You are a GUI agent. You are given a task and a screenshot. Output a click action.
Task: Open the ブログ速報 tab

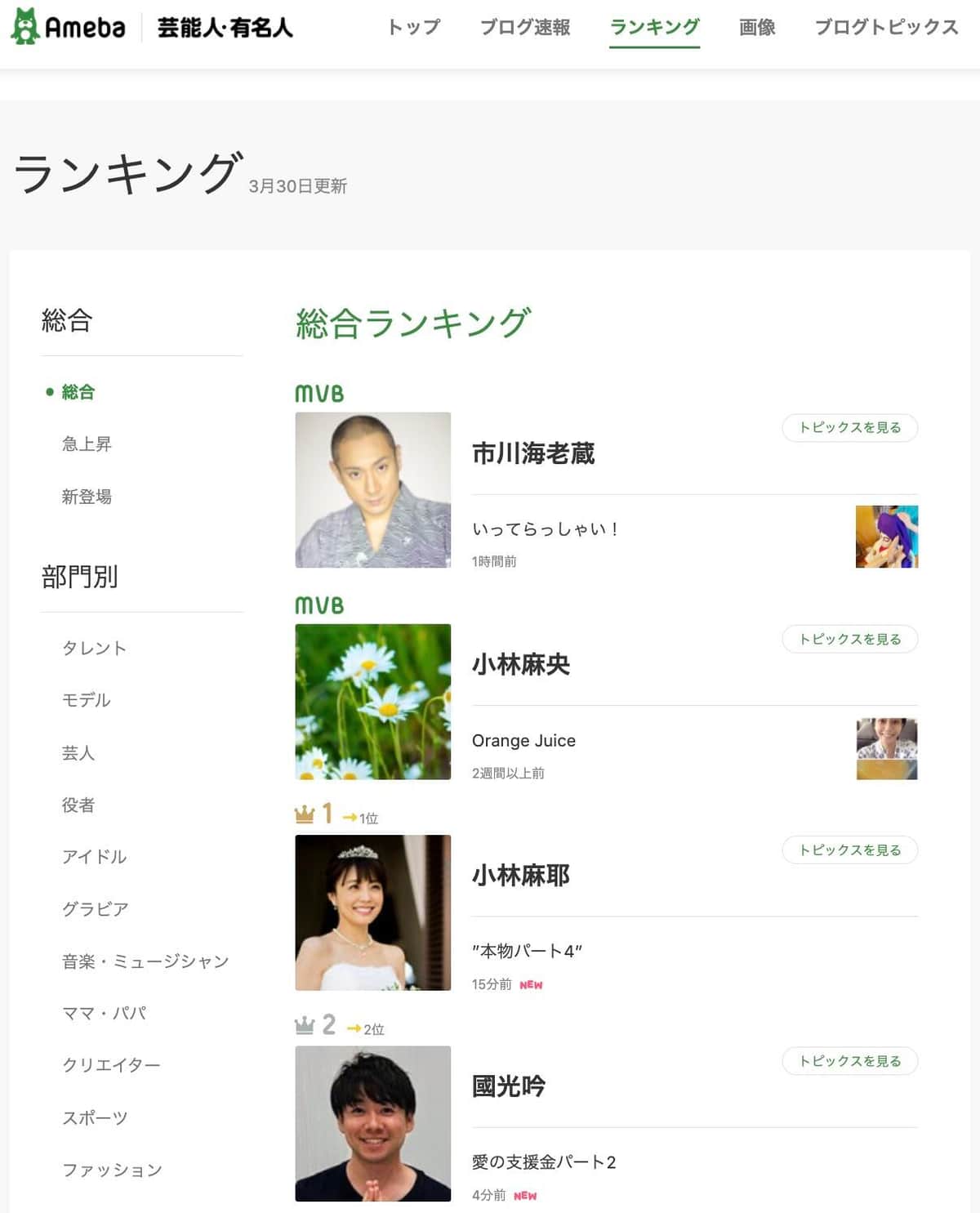click(x=524, y=27)
